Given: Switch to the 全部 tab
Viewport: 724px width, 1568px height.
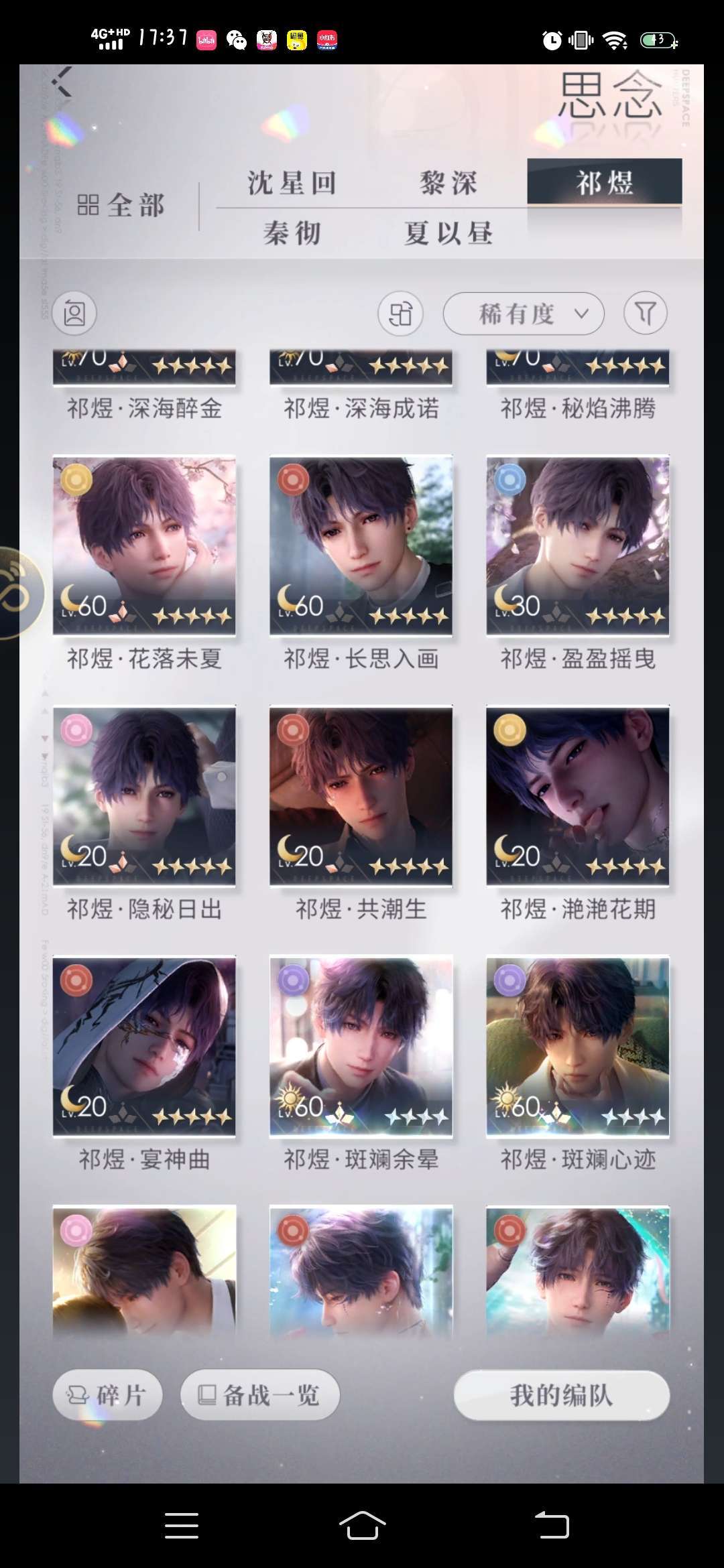Looking at the screenshot, I should click(121, 205).
